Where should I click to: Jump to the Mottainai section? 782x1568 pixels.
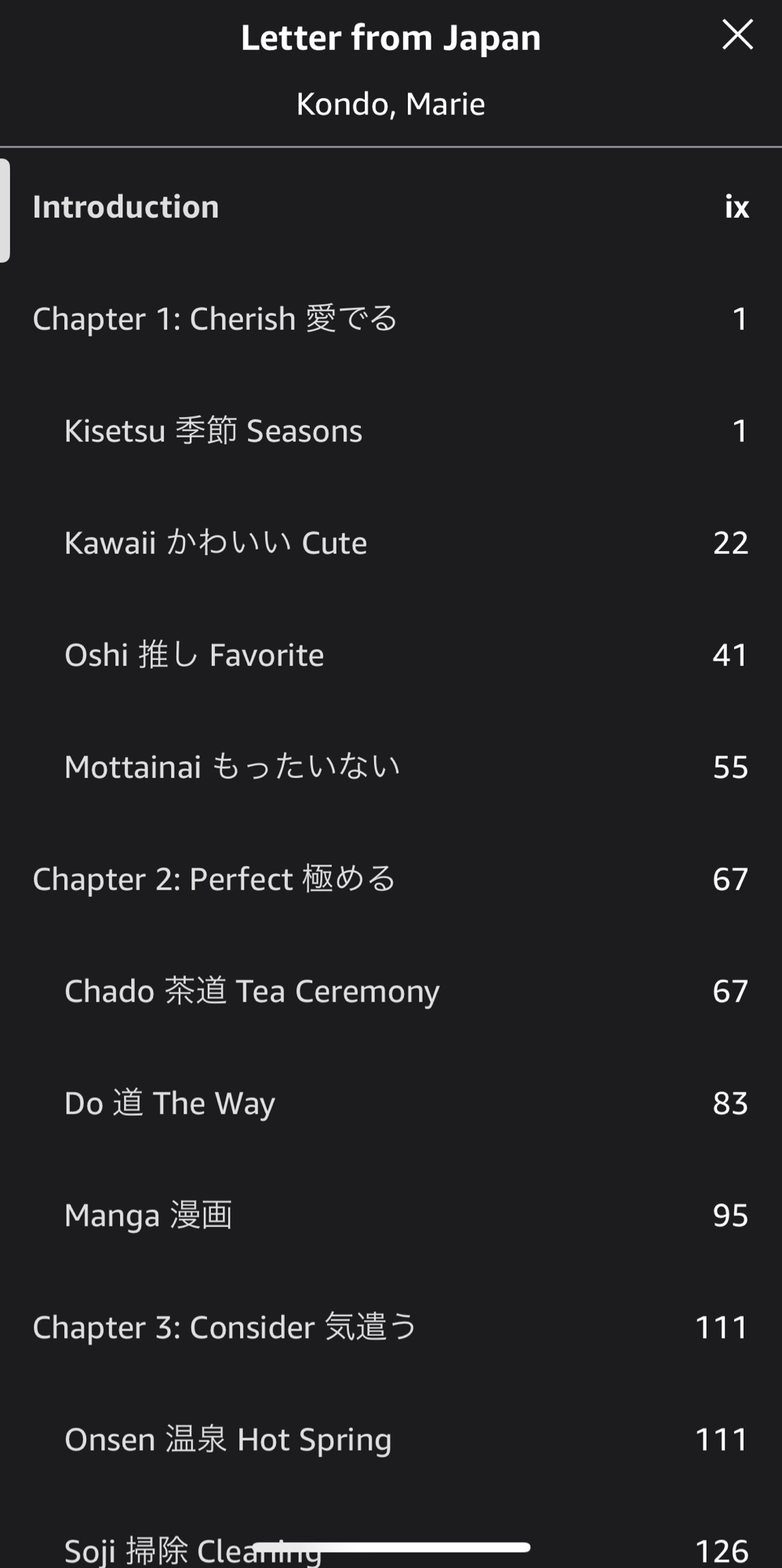tap(232, 767)
